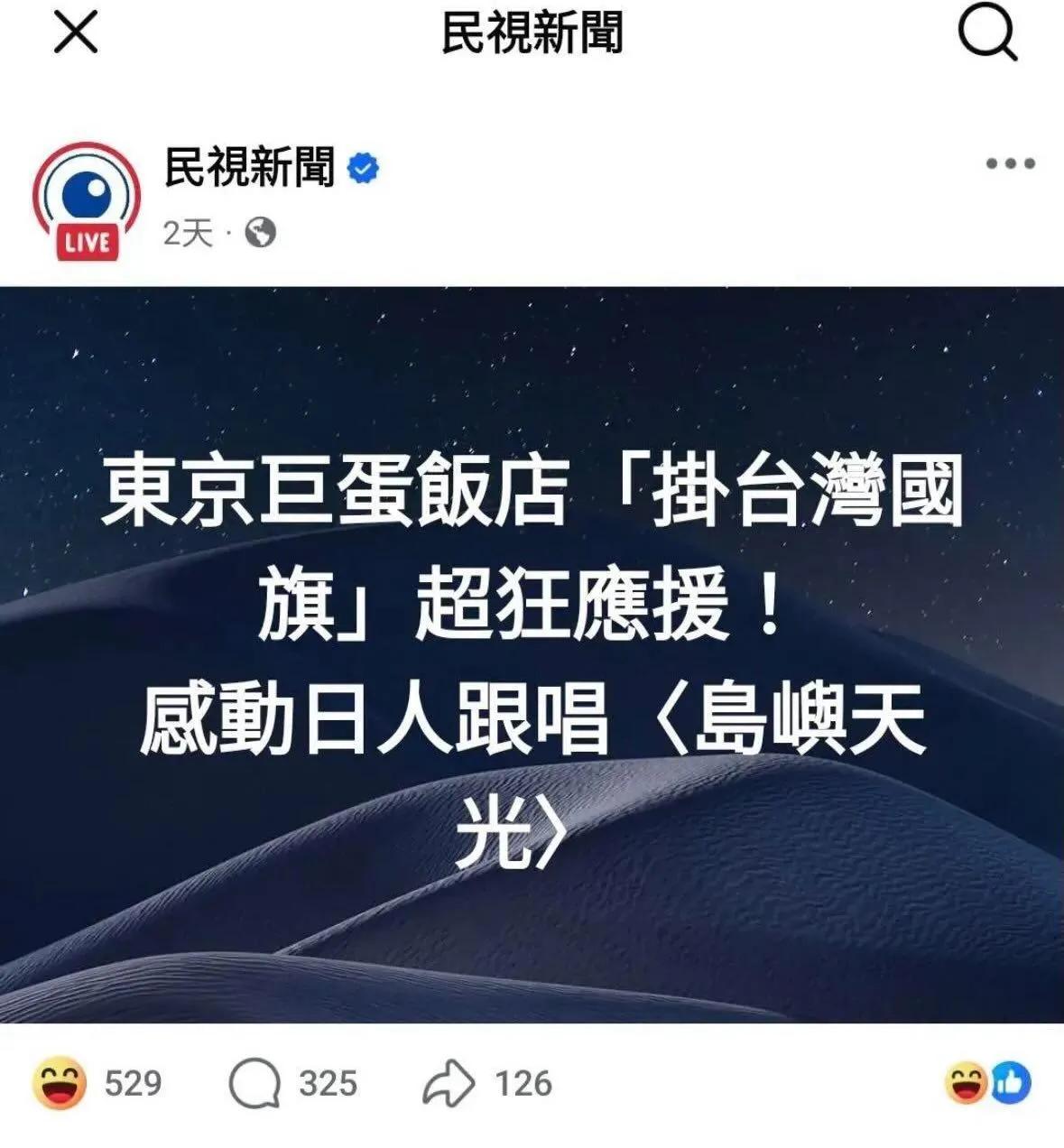The width and height of the screenshot is (1064, 1148).
Task: Open the 民視新聞 page name link
Action: point(250,168)
